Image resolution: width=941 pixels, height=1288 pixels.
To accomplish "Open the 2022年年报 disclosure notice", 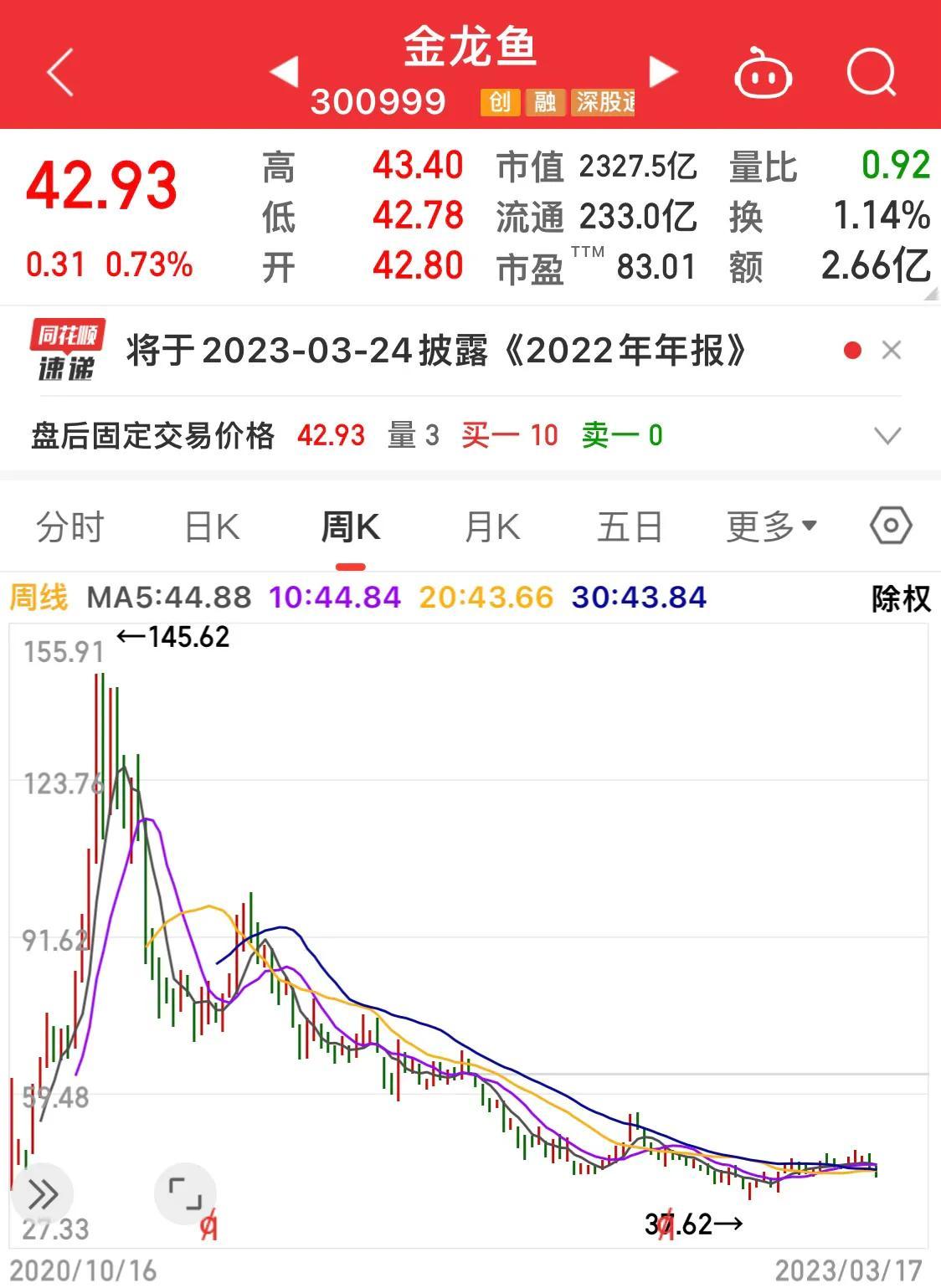I will pyautogui.click(x=435, y=351).
